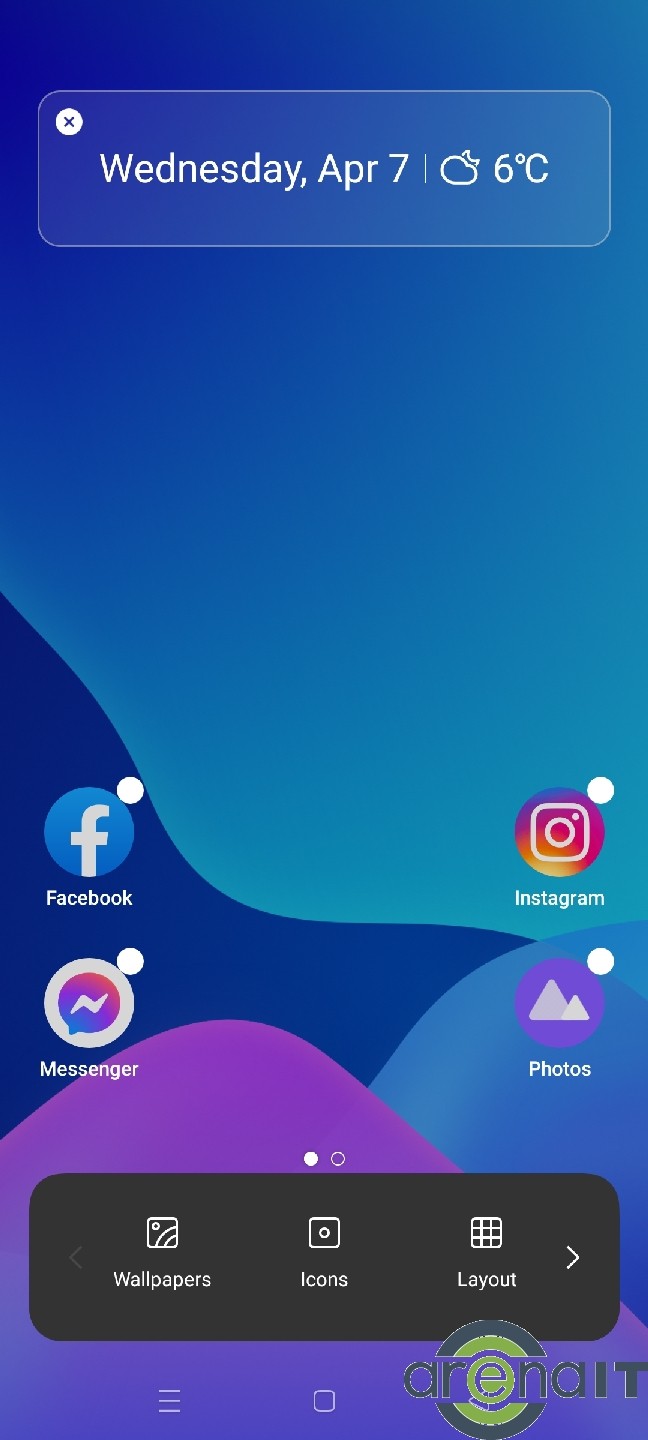Tap the selection circle on Instagram
The height and width of the screenshot is (1440, 648).
pos(600,791)
